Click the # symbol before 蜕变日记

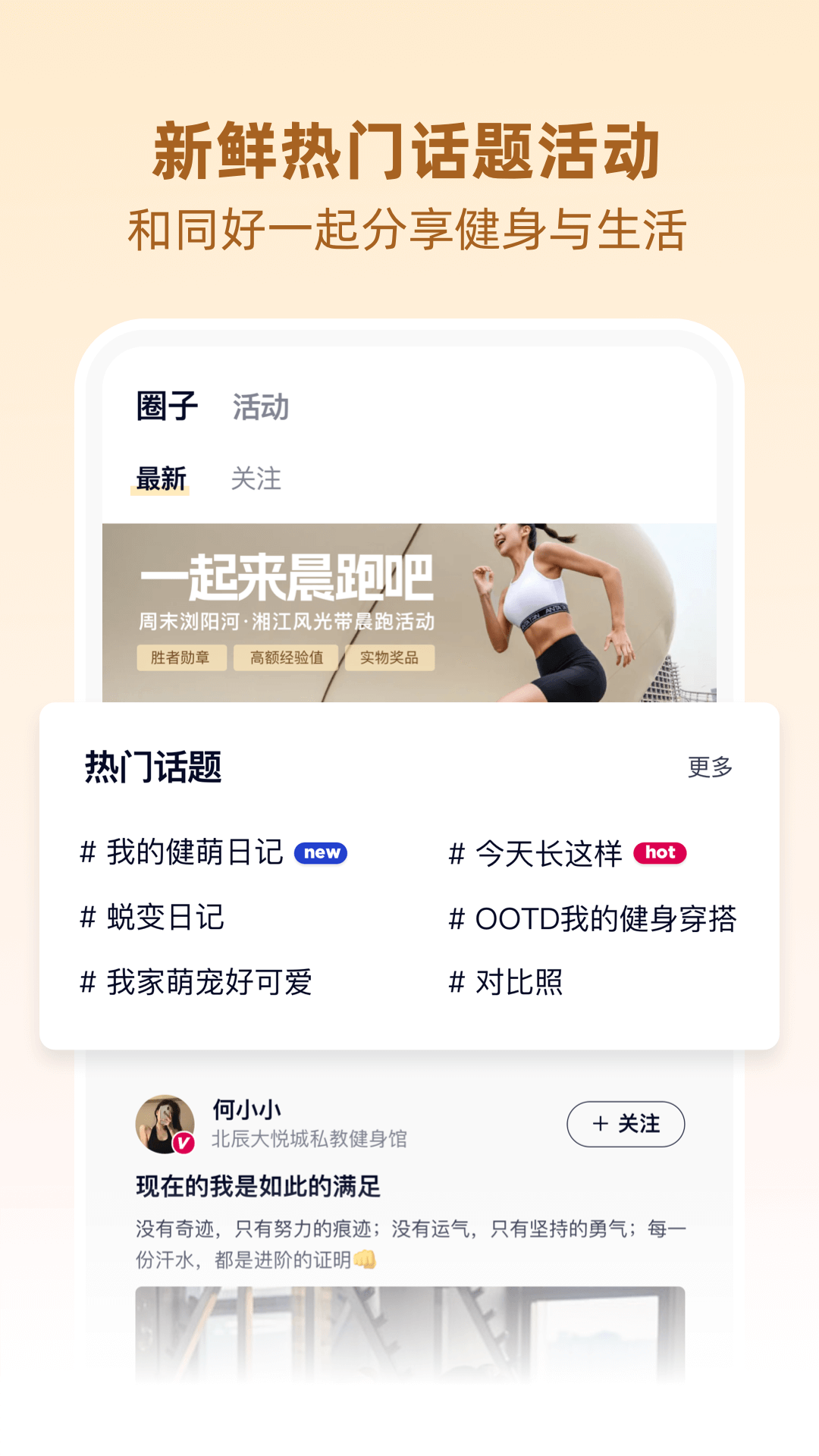(89, 918)
